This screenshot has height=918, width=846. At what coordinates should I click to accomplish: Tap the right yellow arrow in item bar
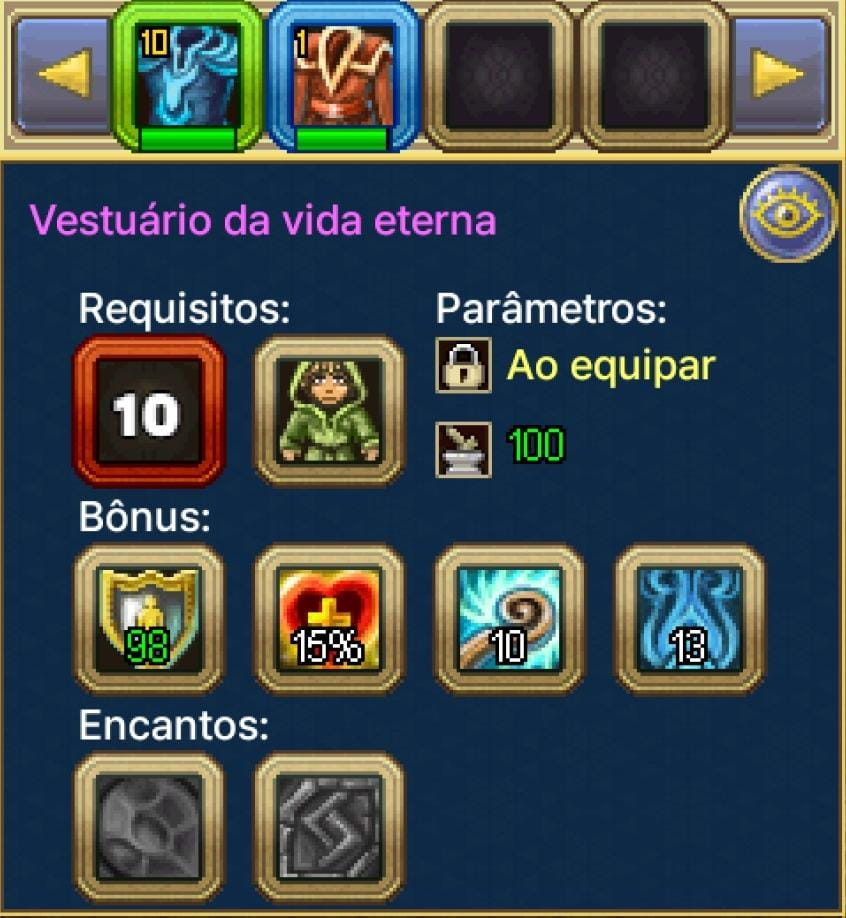click(x=778, y=73)
